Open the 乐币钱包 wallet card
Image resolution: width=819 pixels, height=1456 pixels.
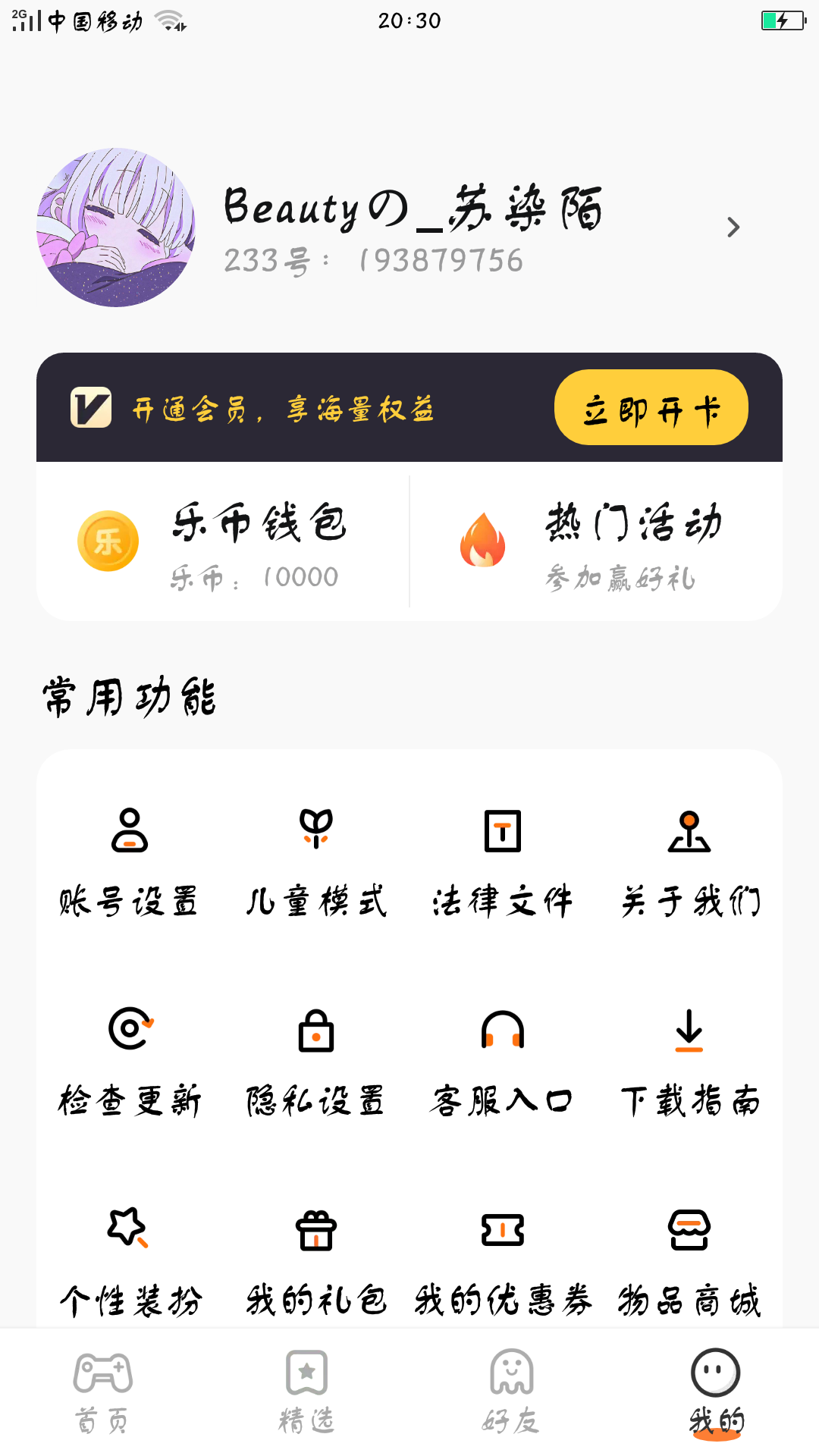click(x=223, y=541)
